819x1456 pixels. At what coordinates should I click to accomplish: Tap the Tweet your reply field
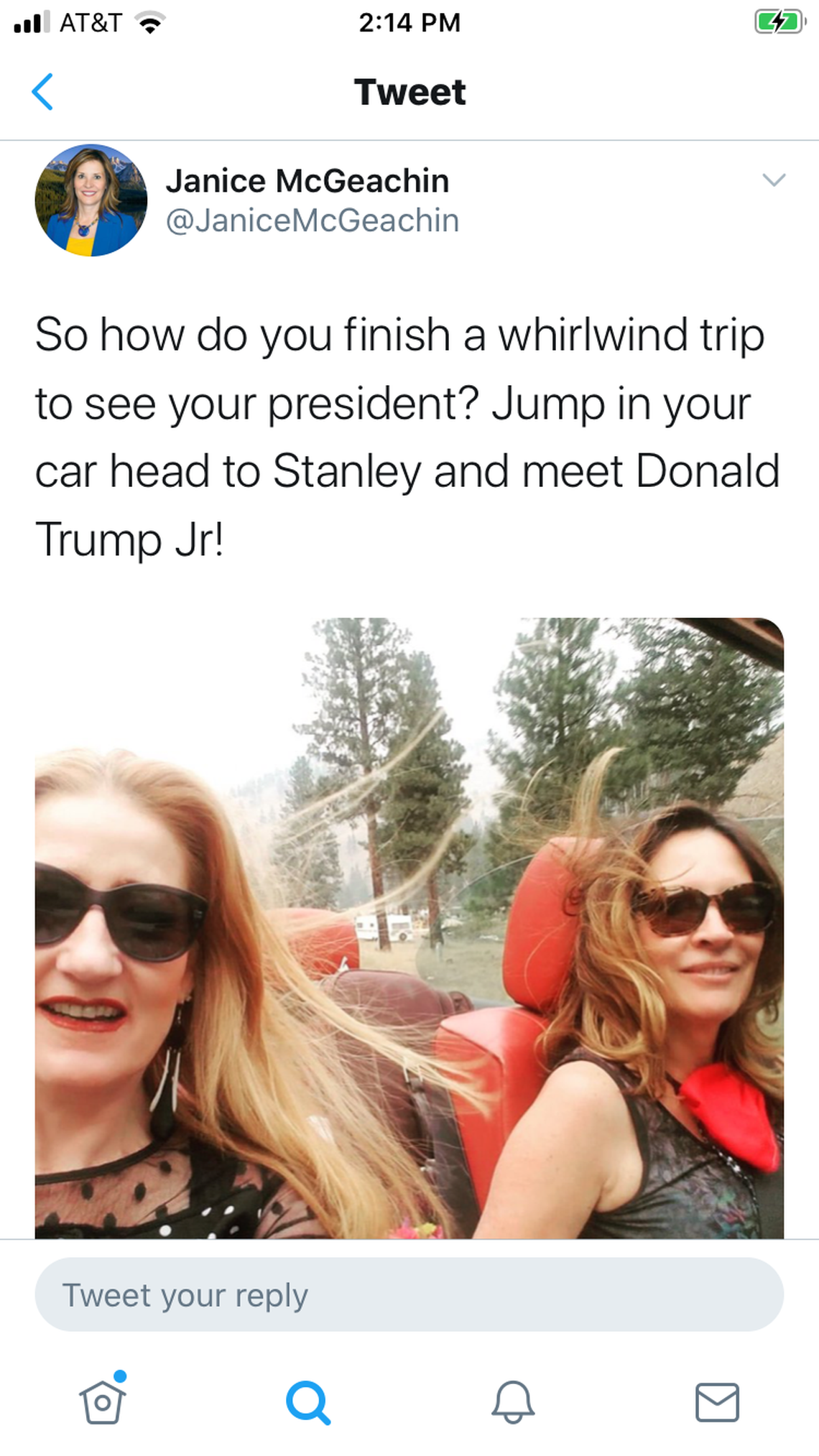[x=409, y=1294]
